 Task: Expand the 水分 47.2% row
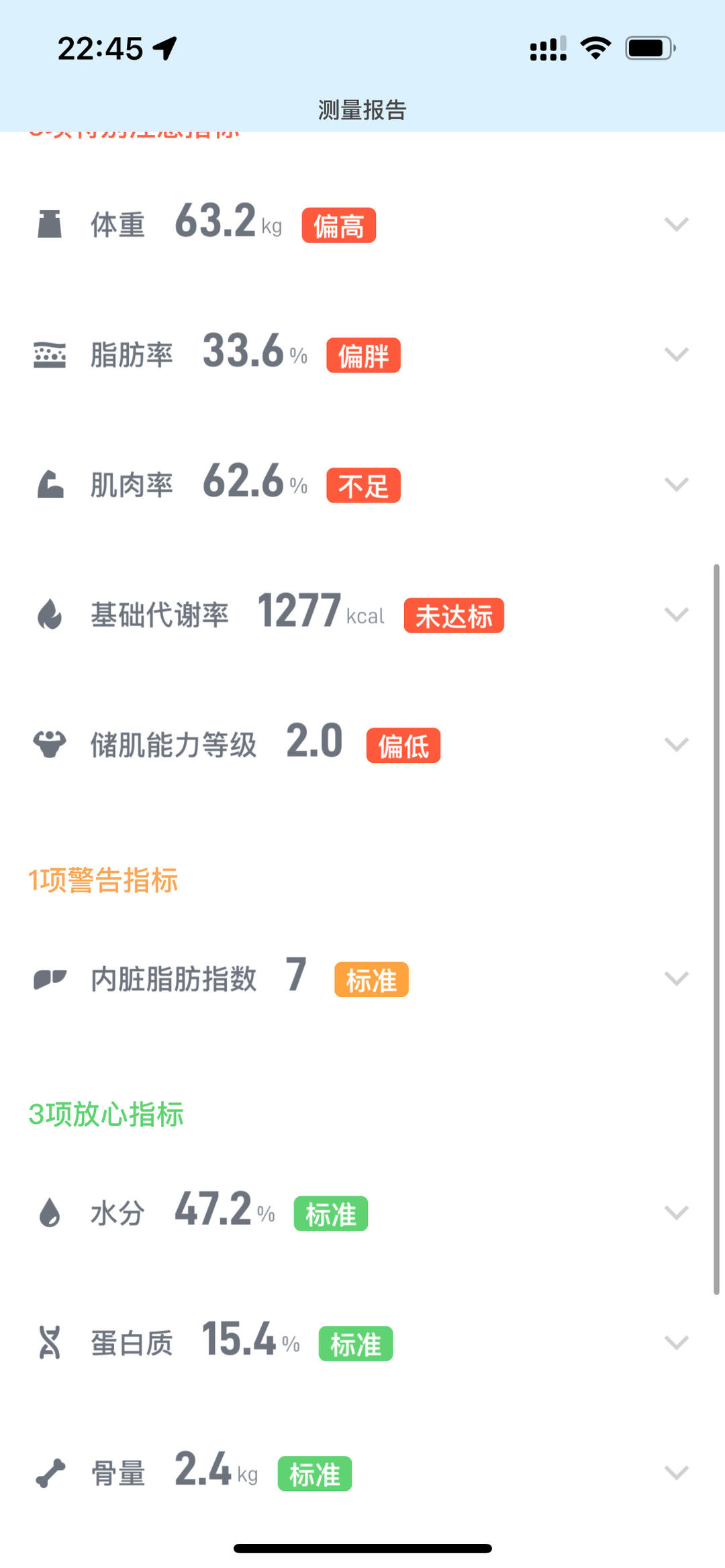pos(676,1212)
